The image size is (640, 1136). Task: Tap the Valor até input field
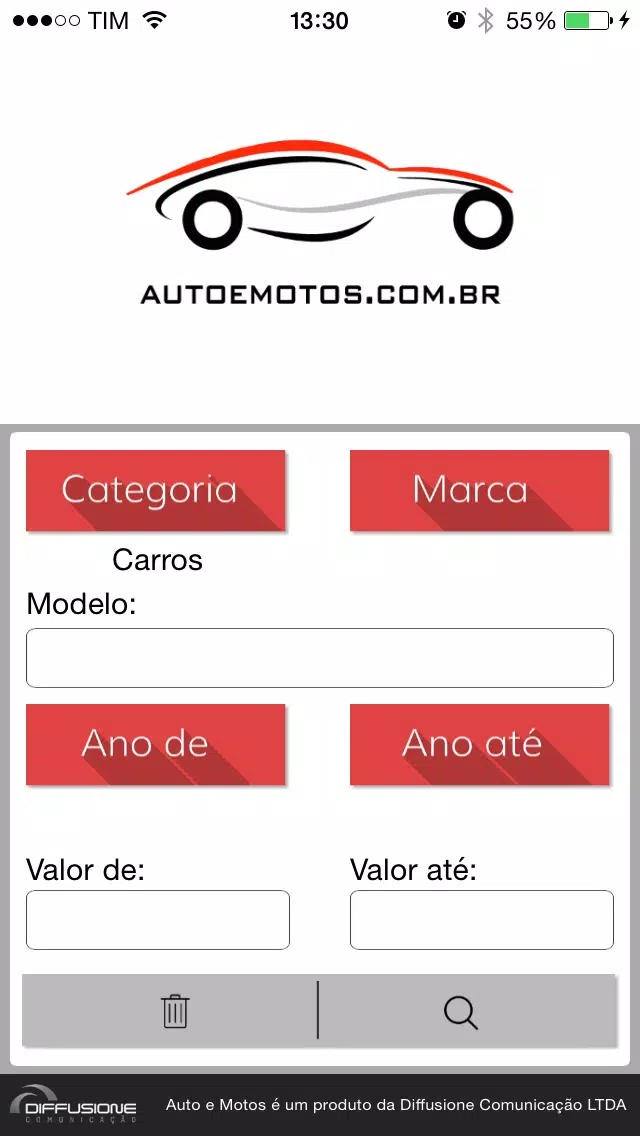click(482, 920)
